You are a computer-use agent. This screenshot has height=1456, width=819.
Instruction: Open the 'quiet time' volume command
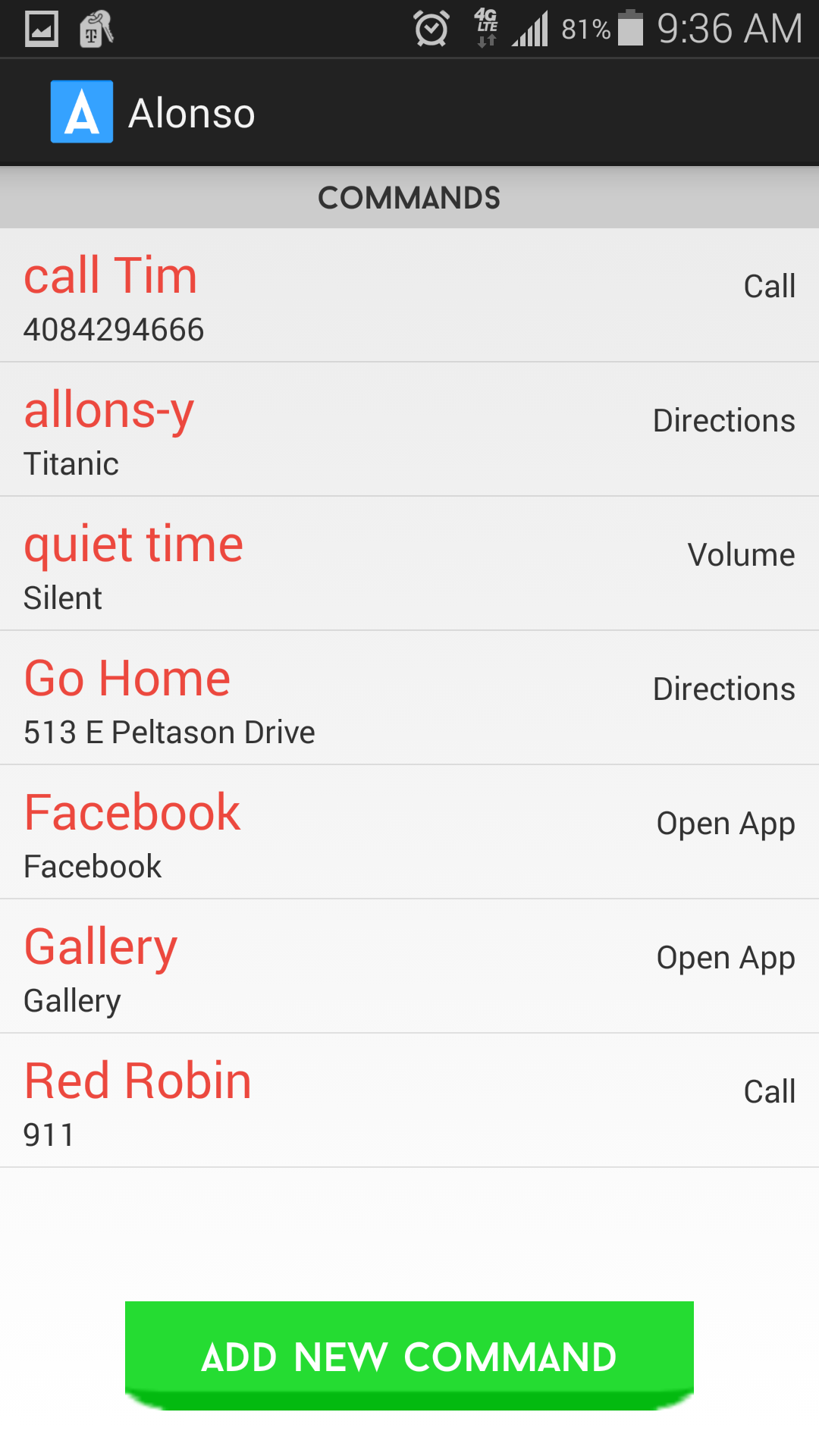[x=409, y=564]
